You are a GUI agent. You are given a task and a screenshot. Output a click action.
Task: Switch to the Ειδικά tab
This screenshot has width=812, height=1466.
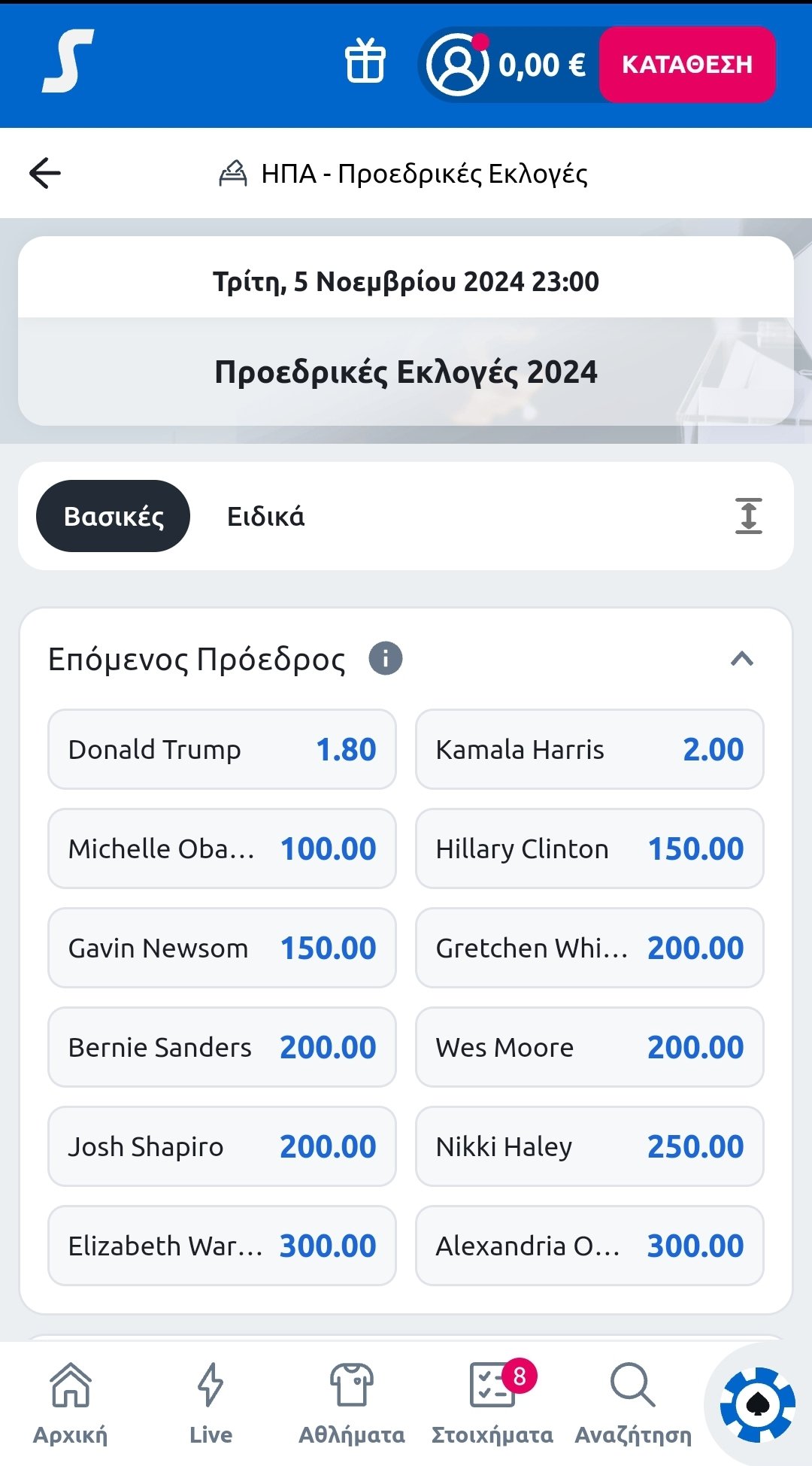click(x=265, y=517)
